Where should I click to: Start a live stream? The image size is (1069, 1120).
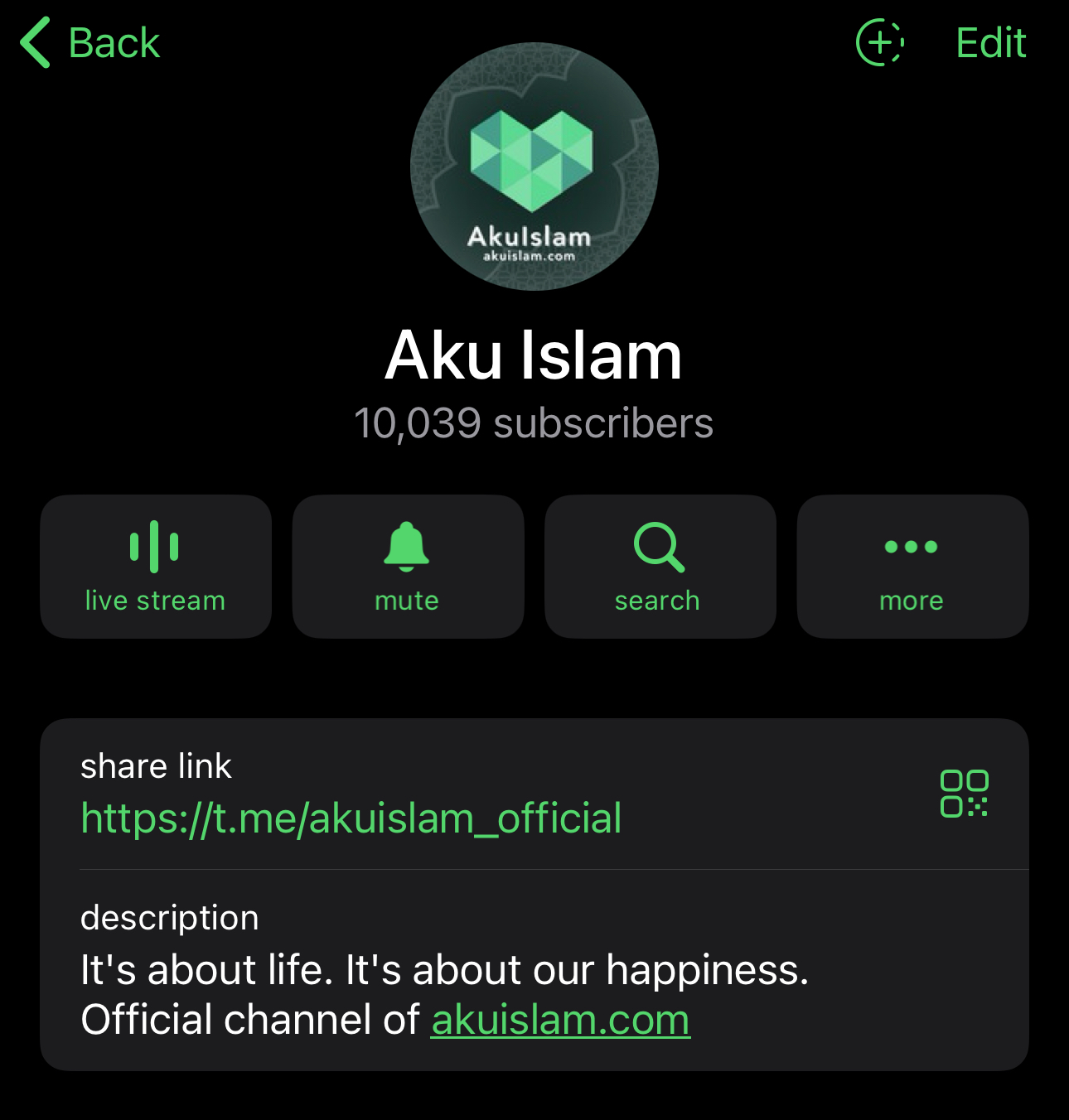[156, 567]
